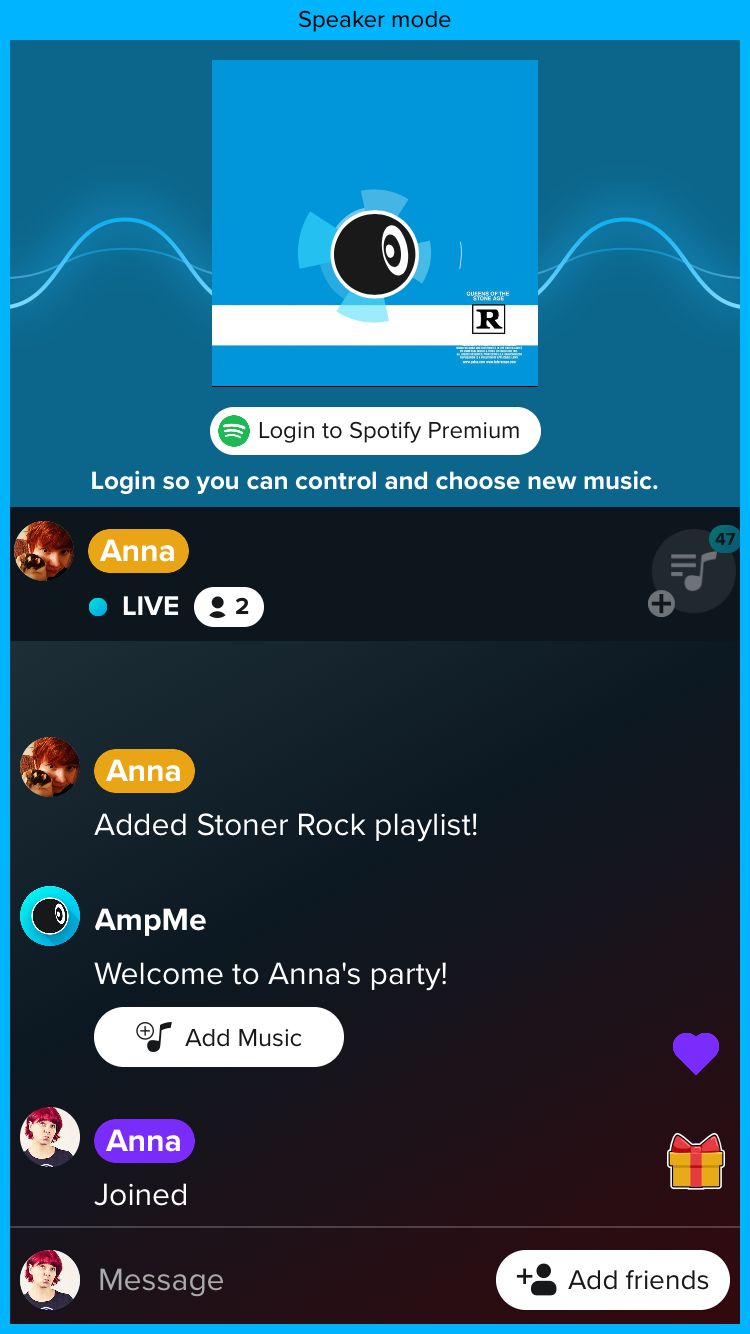The width and height of the screenshot is (750, 1334).
Task: Tap Login to Spotify Premium button
Action: click(x=375, y=431)
